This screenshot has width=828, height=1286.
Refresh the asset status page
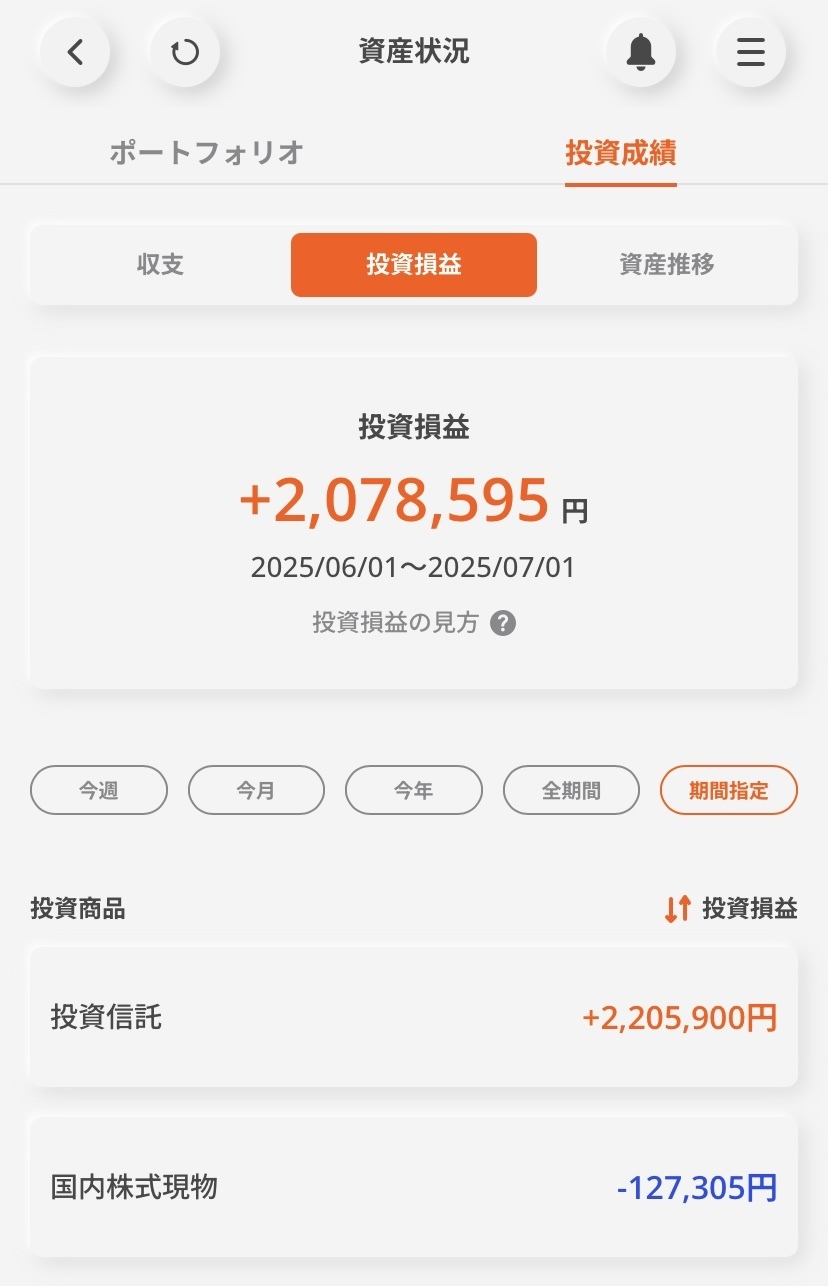(x=184, y=52)
